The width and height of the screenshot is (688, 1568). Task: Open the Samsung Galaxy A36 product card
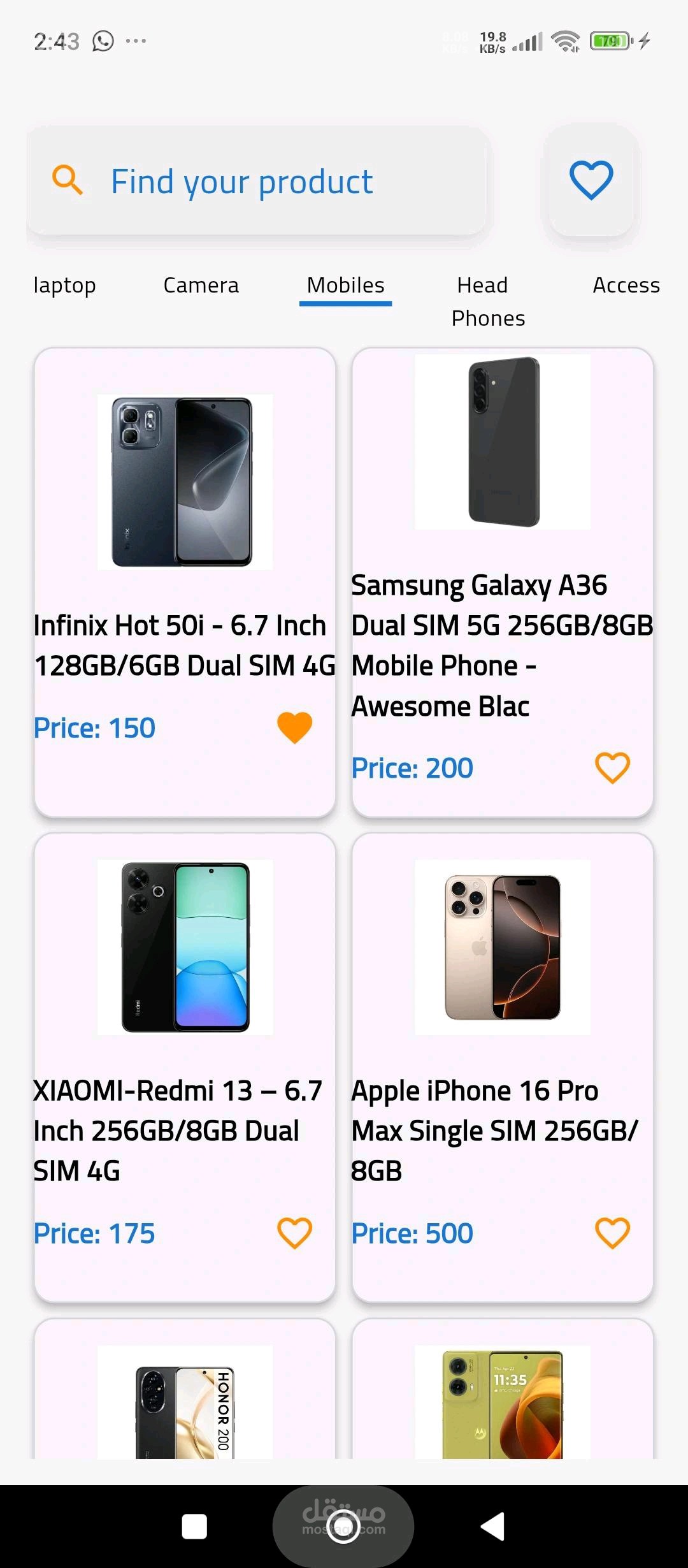502,510
